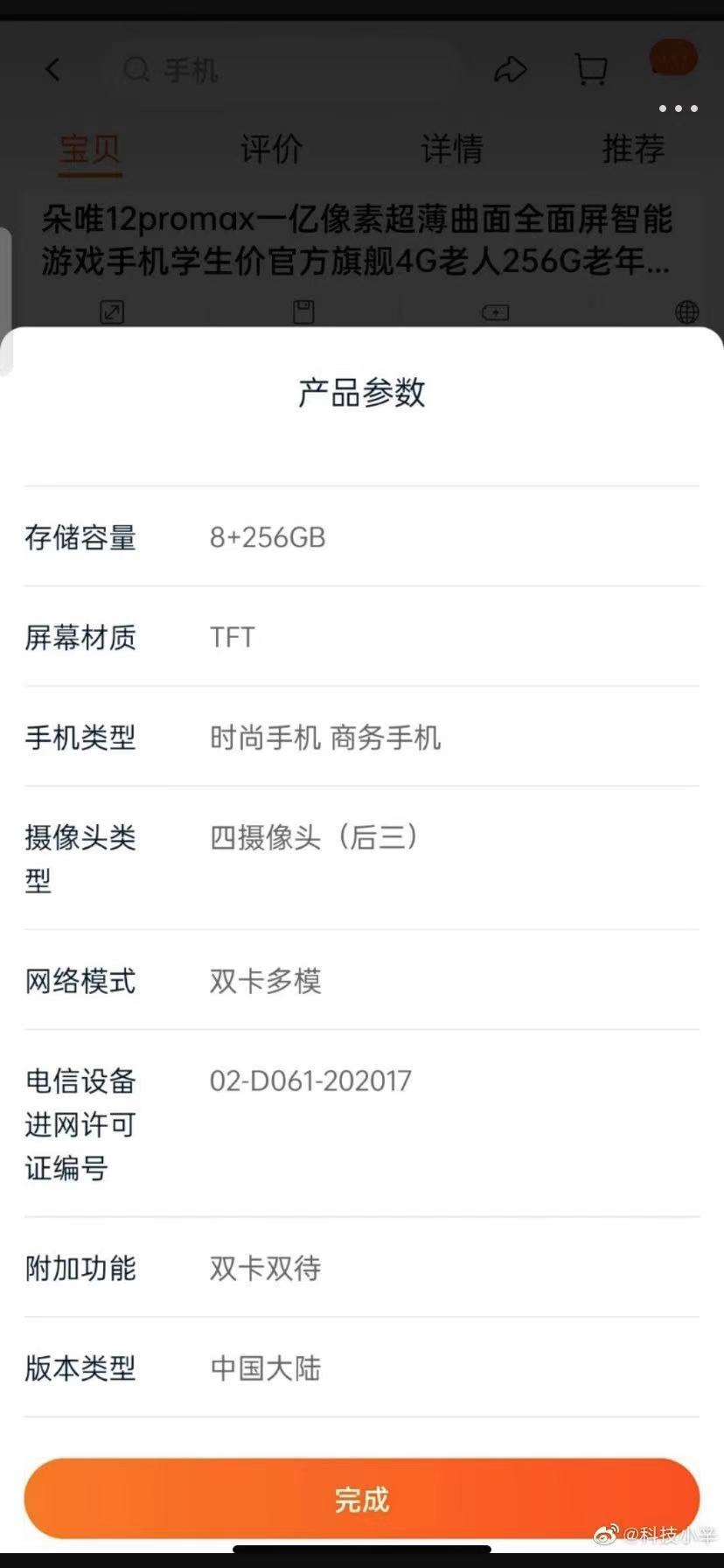Viewport: 724px width, 1568px height.
Task: Tap the magnifier icon in search bar
Action: [136, 70]
